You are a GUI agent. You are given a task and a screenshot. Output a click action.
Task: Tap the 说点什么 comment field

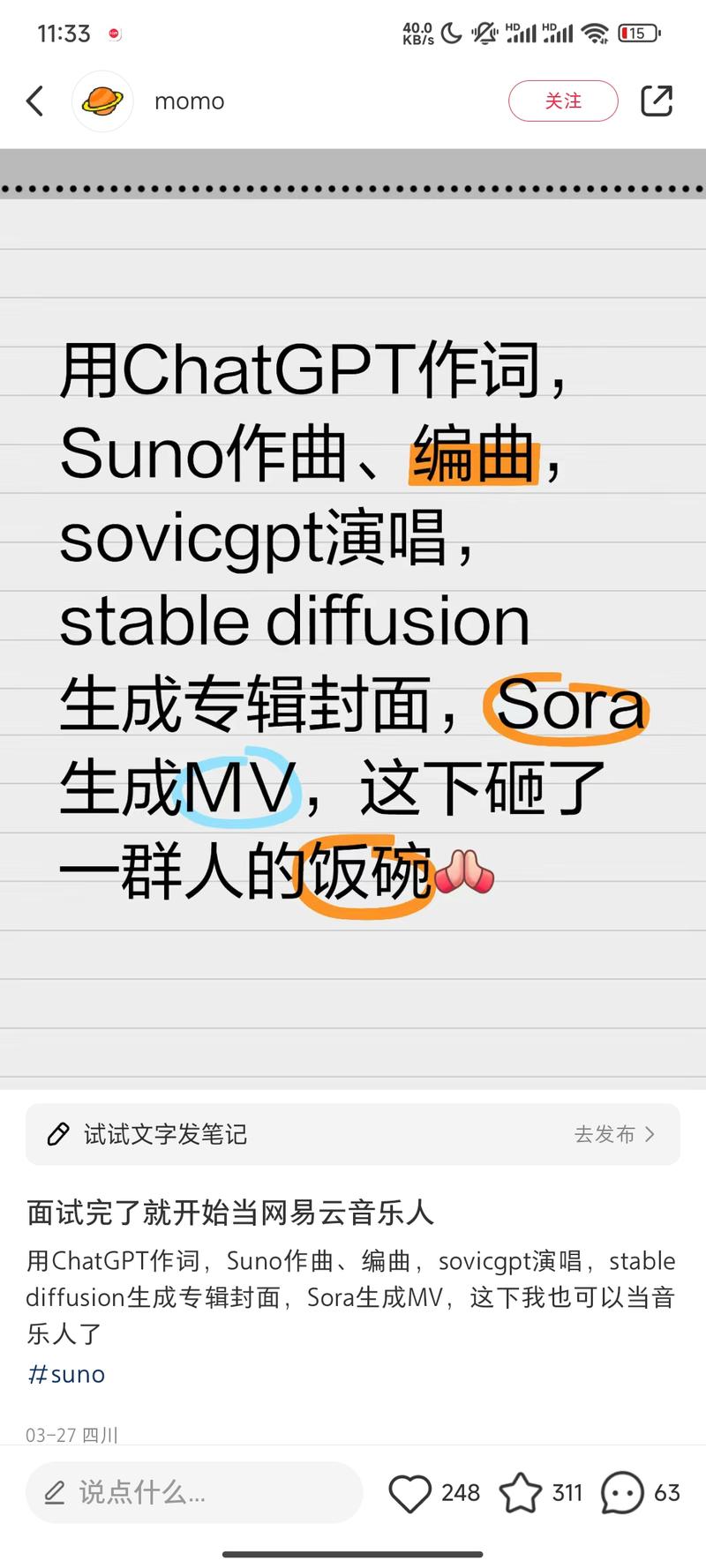[x=194, y=1492]
